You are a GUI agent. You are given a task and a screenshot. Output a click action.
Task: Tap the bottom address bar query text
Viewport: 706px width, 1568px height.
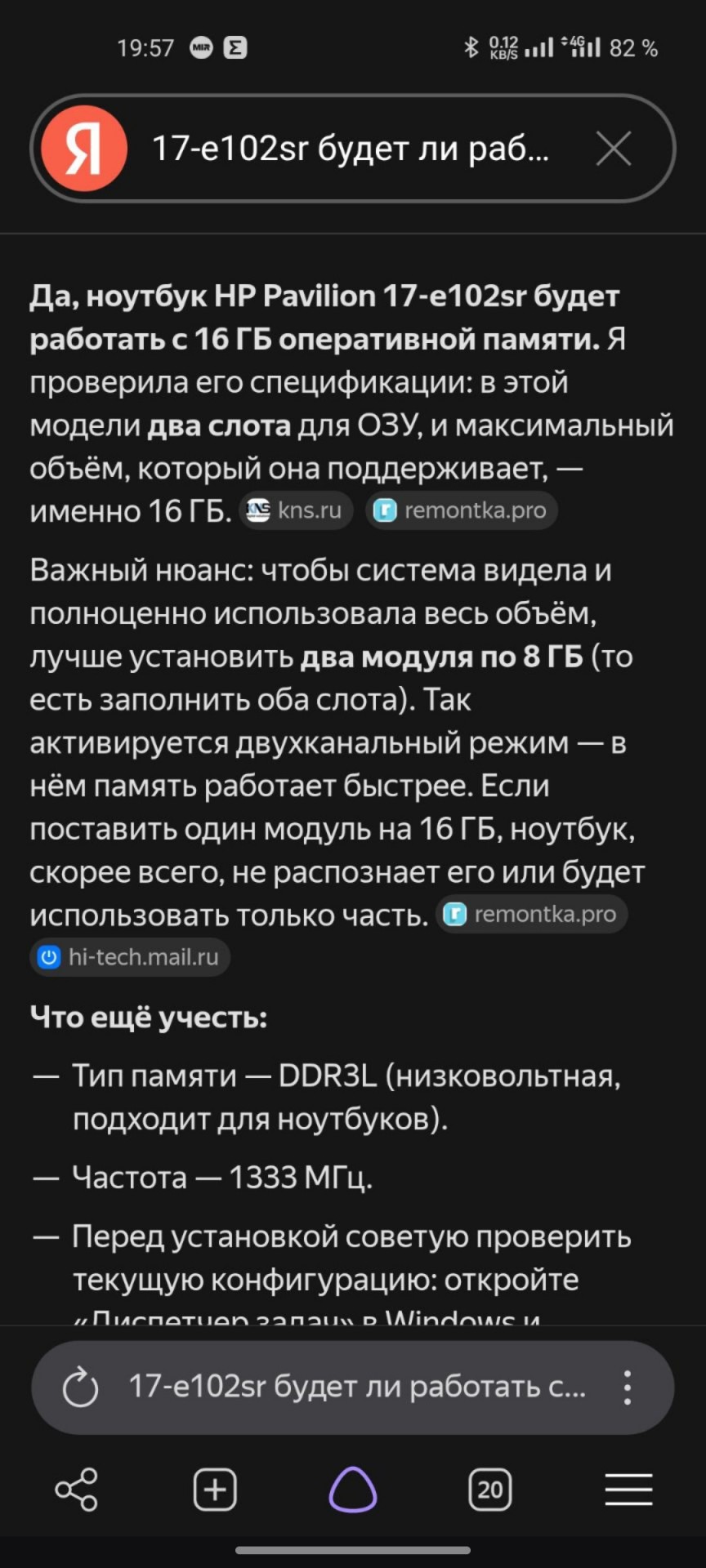tap(357, 1387)
